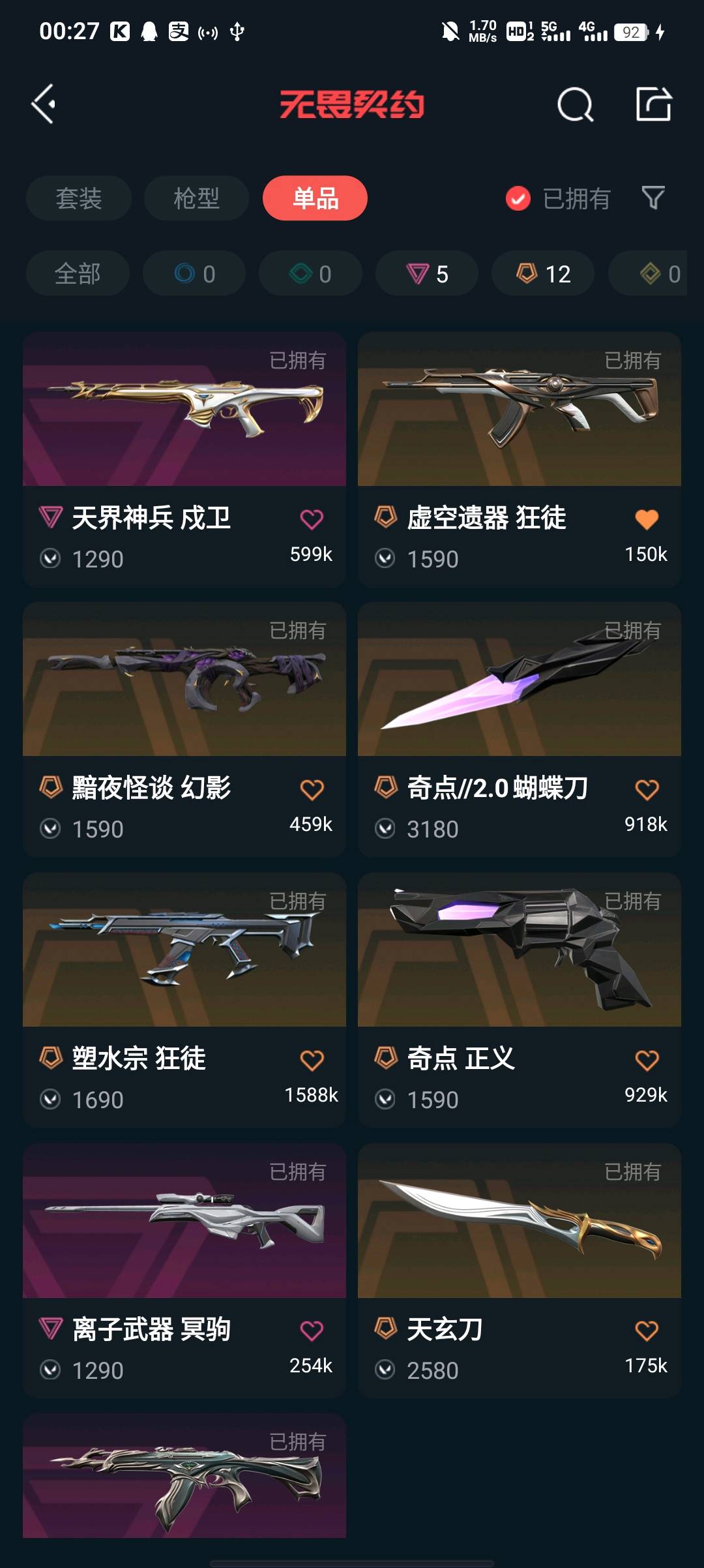704x1568 pixels.
Task: Filter by the pink tier showing 5
Action: [x=427, y=274]
